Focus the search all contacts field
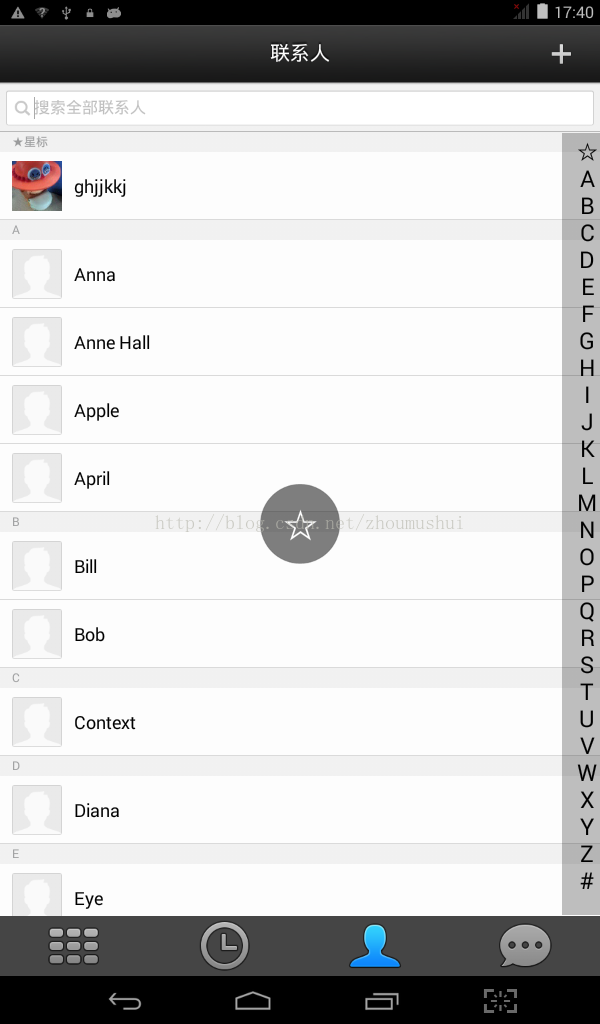This screenshot has height=1024, width=600. pos(300,108)
